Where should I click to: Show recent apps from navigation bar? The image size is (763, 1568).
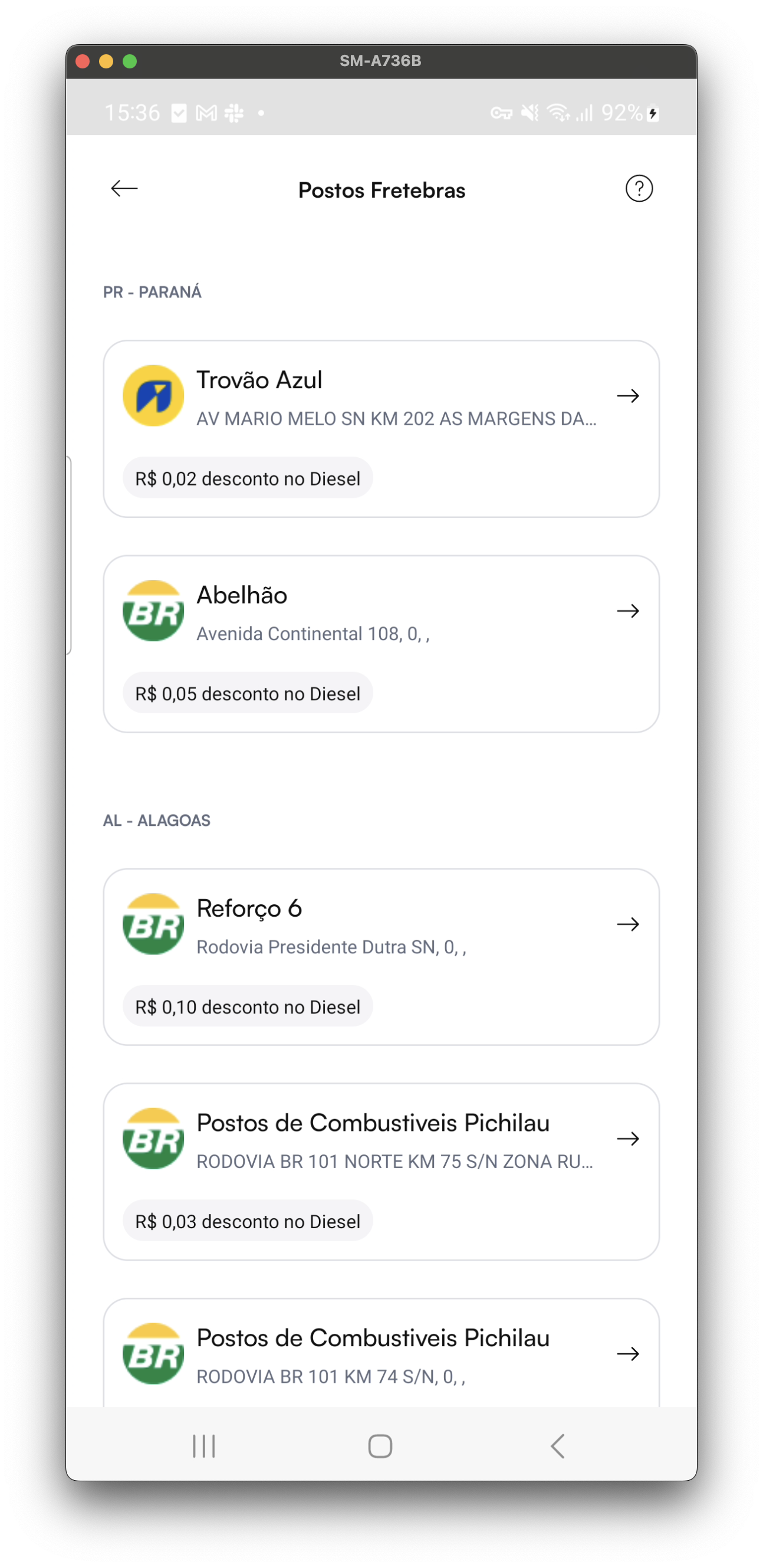click(204, 1446)
